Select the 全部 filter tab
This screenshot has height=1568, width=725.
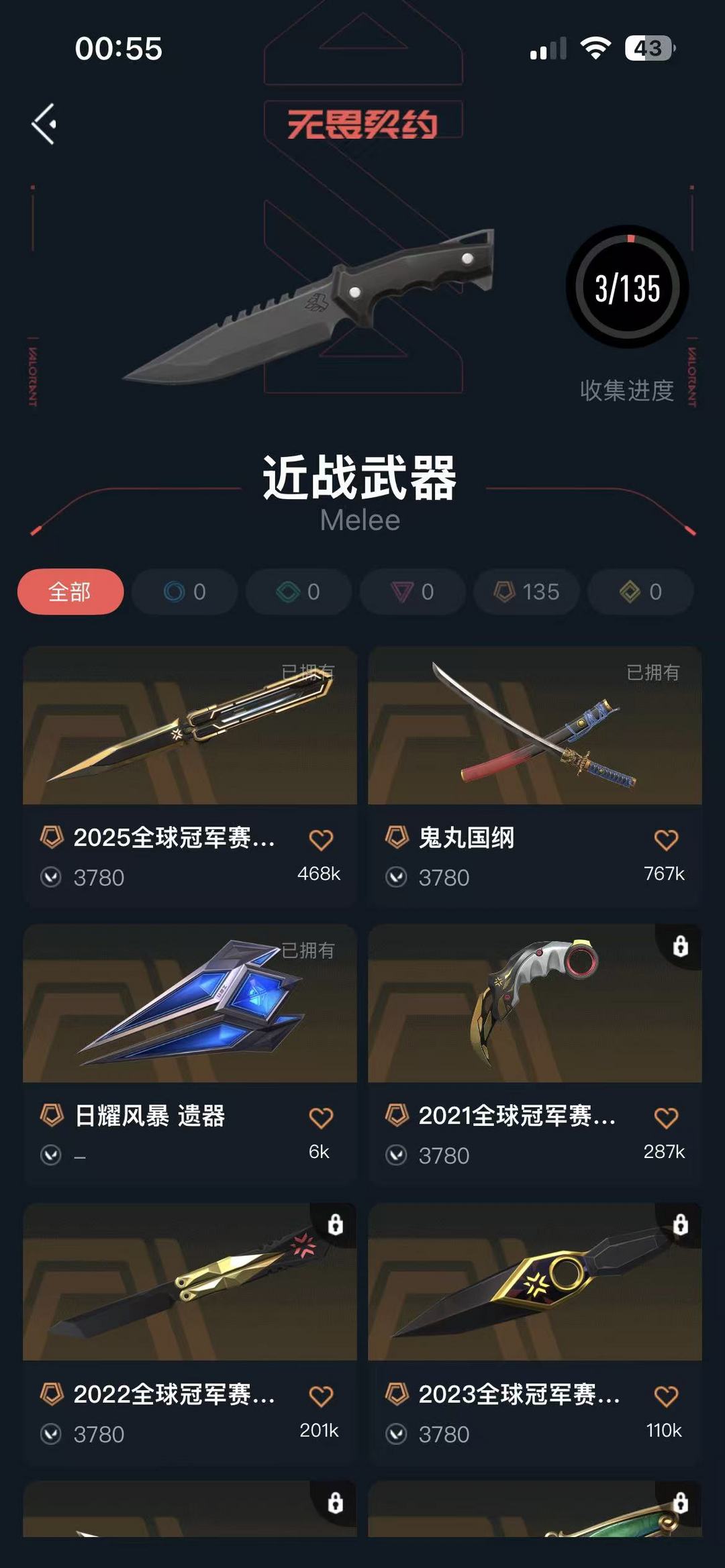pyautogui.click(x=70, y=591)
